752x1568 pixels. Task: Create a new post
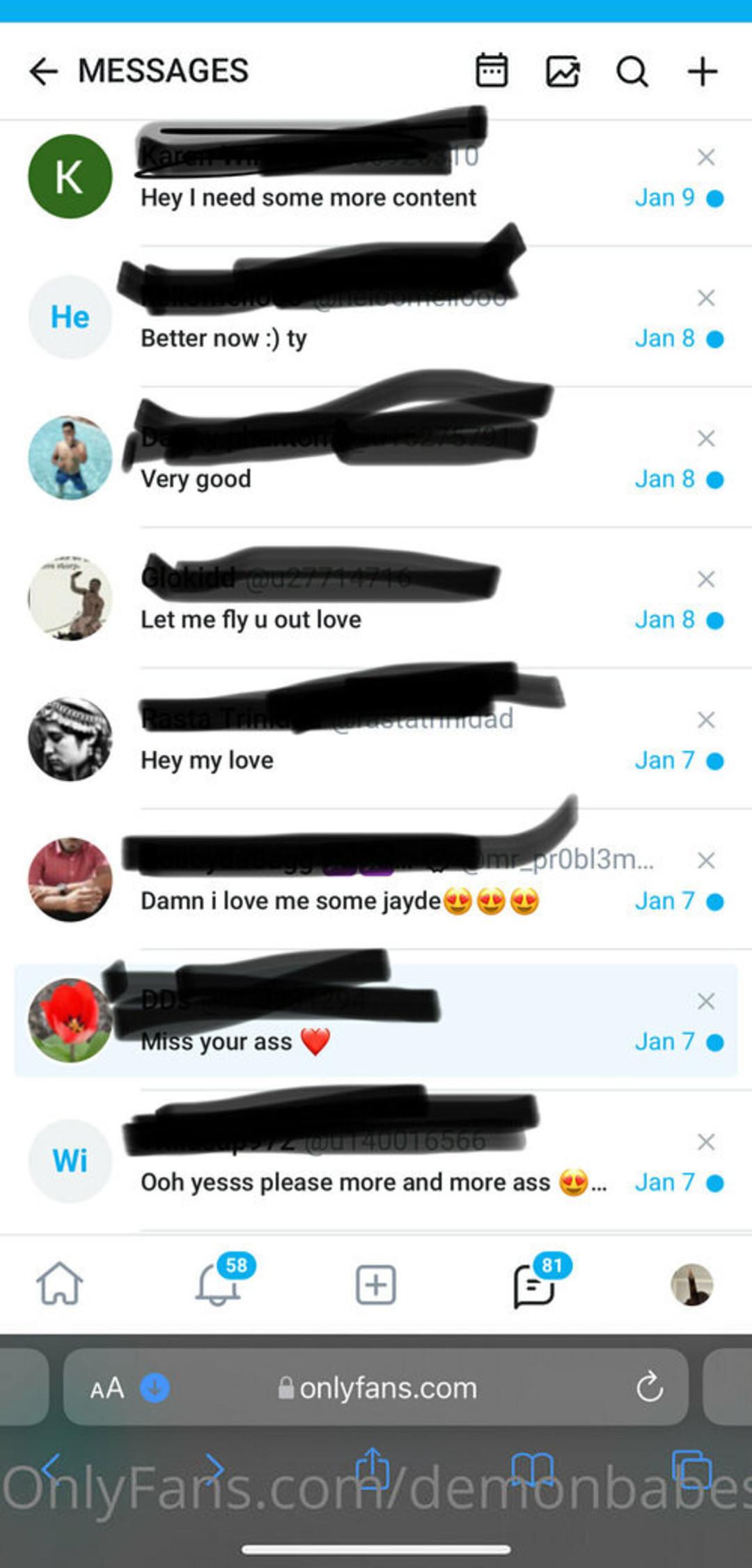tap(376, 1284)
